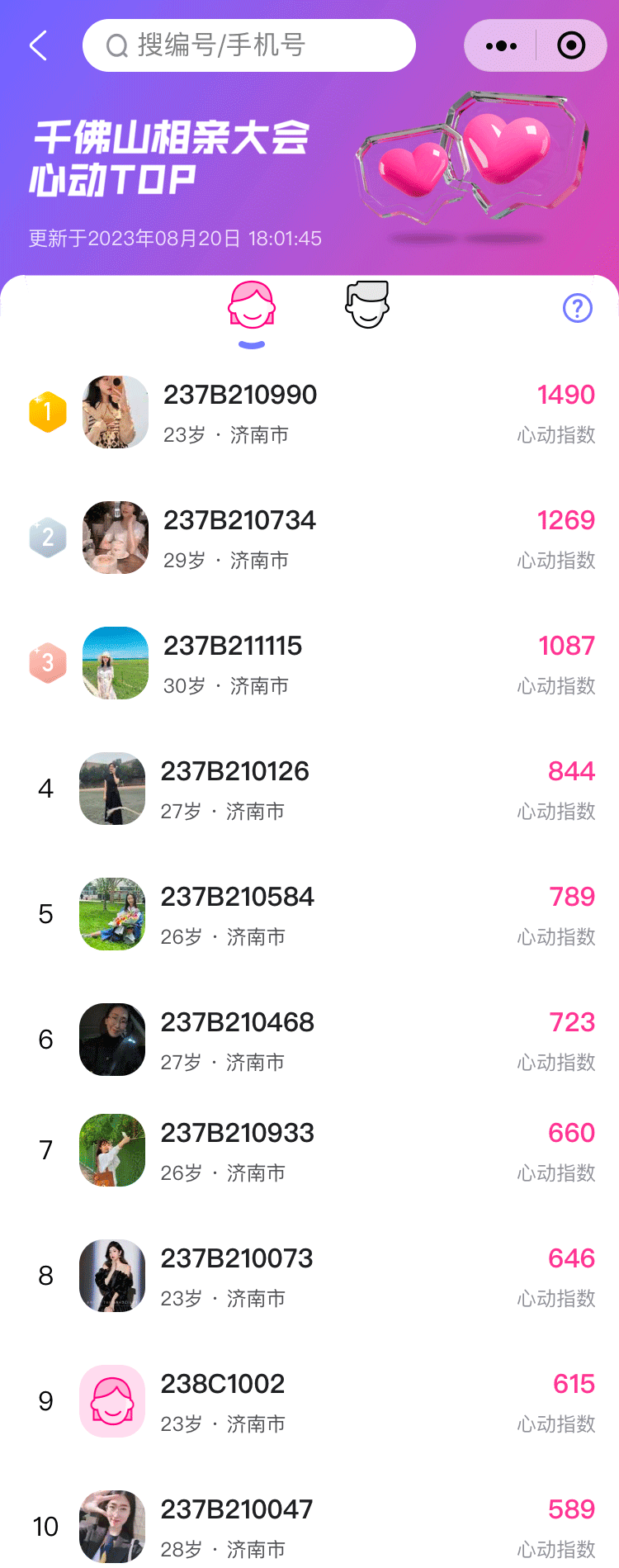The image size is (619, 1568).
Task: Open the question mark help icon
Action: coord(577,309)
